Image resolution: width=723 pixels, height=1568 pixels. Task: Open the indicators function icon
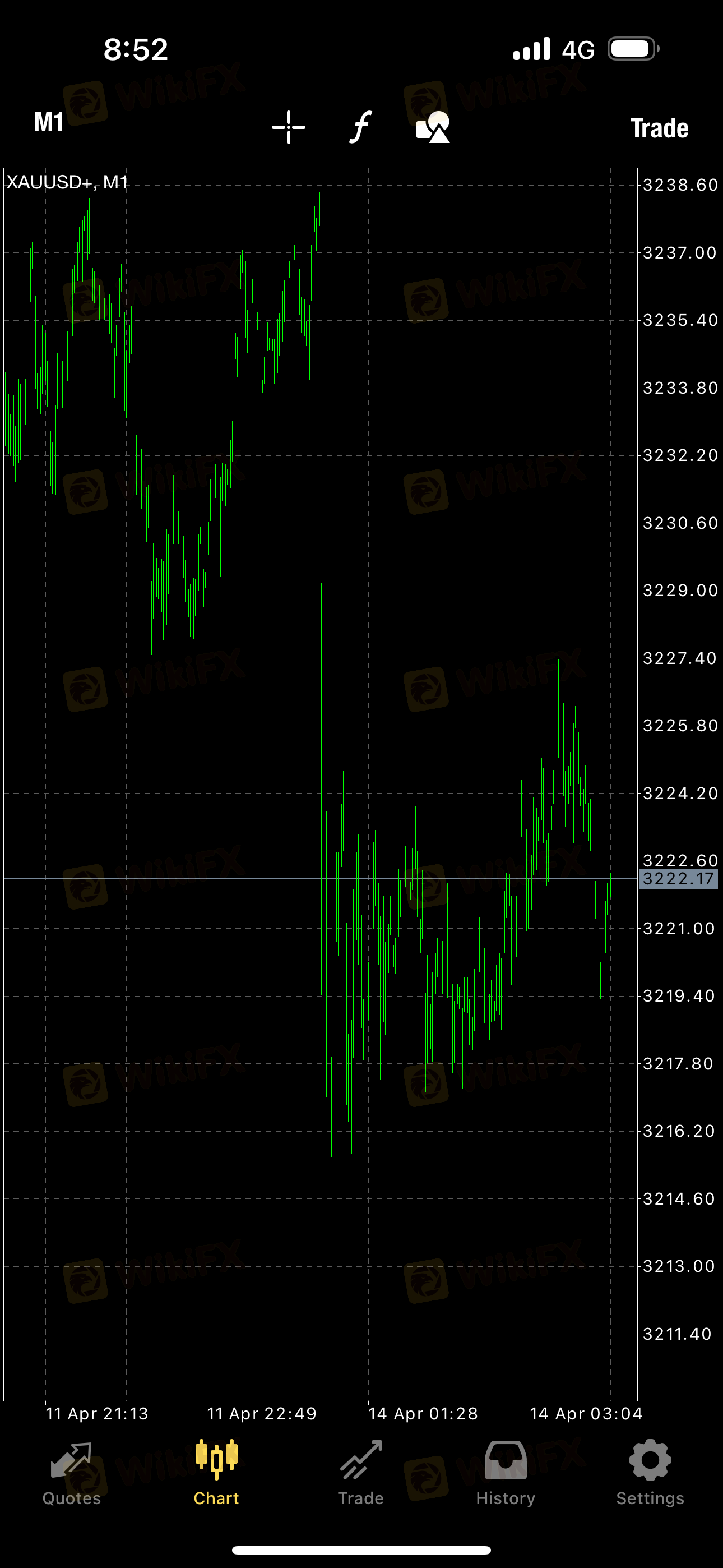(x=361, y=127)
